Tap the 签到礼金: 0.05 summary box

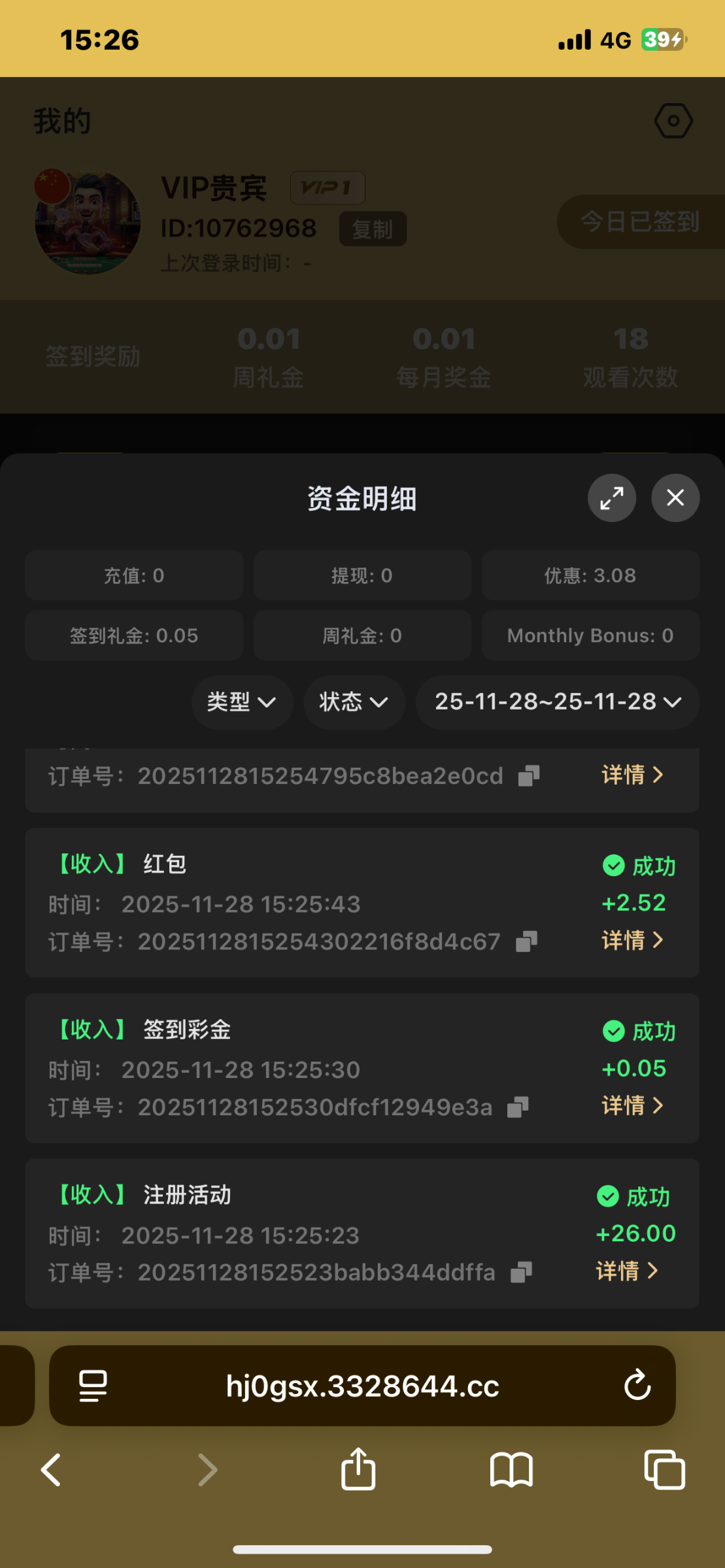coord(133,635)
